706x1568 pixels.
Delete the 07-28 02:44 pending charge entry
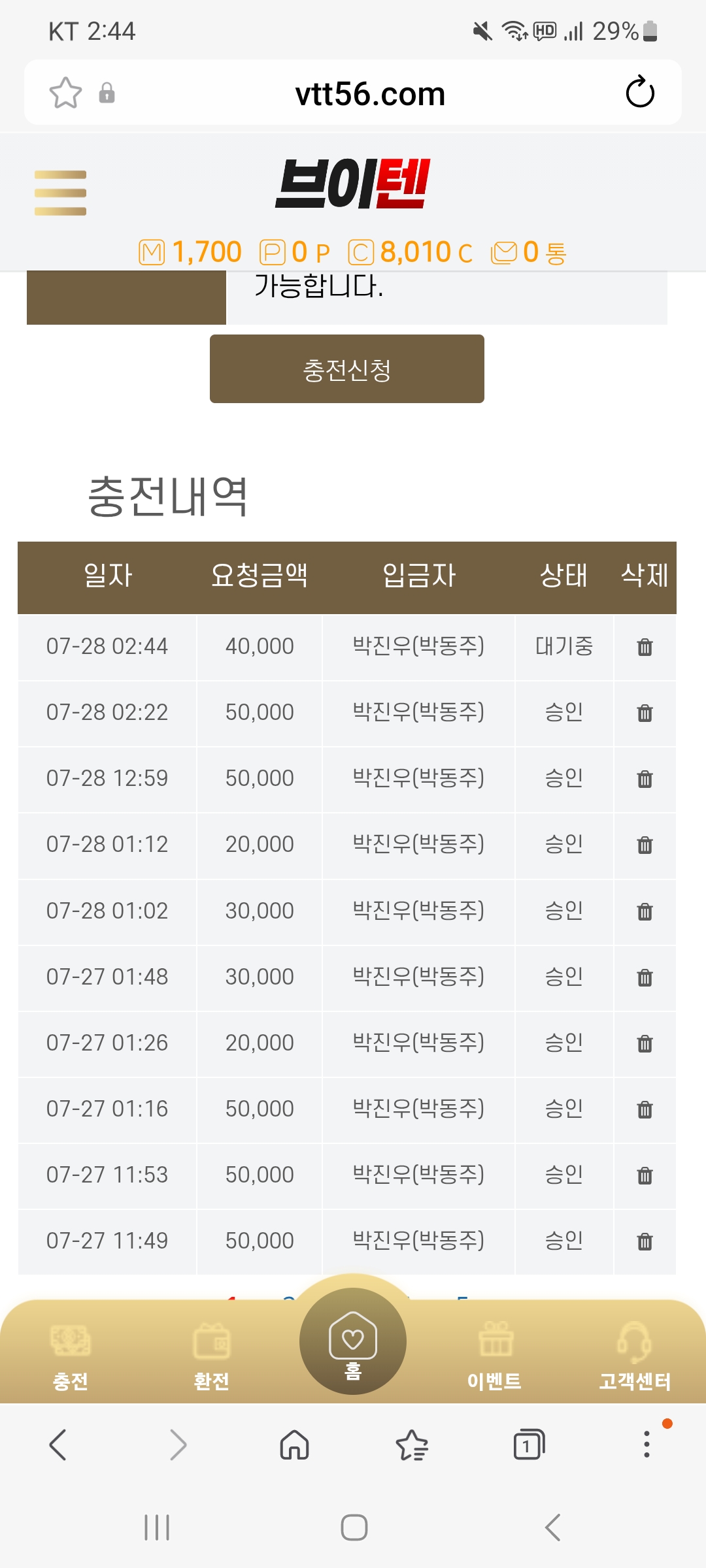(645, 647)
